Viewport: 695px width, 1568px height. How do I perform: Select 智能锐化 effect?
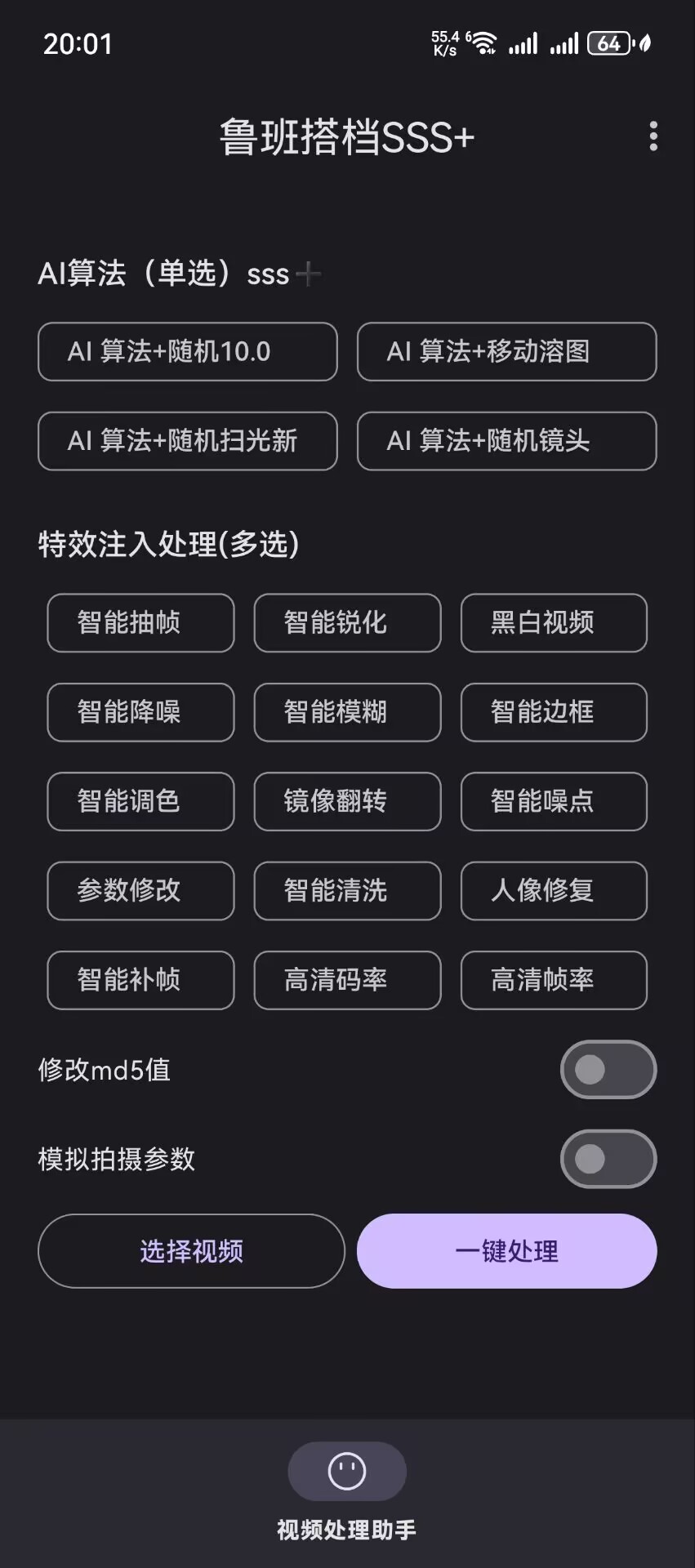pos(346,623)
